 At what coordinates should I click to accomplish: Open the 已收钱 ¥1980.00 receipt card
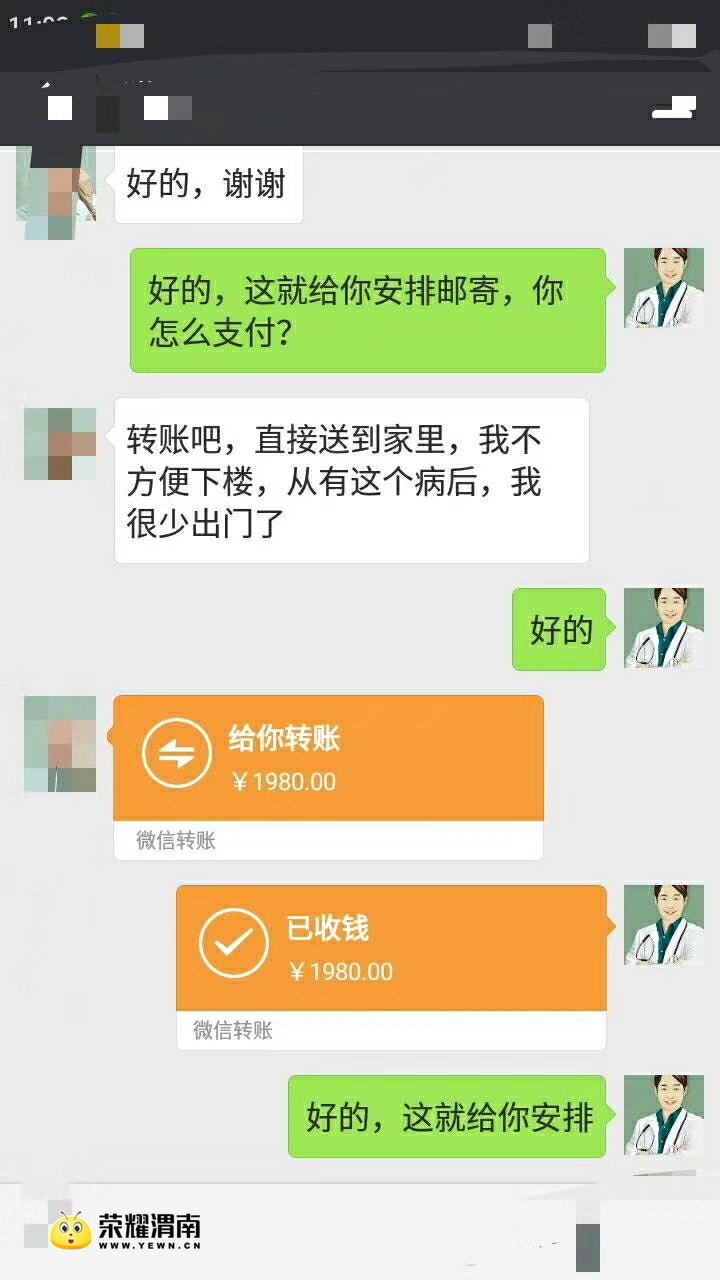click(391, 948)
